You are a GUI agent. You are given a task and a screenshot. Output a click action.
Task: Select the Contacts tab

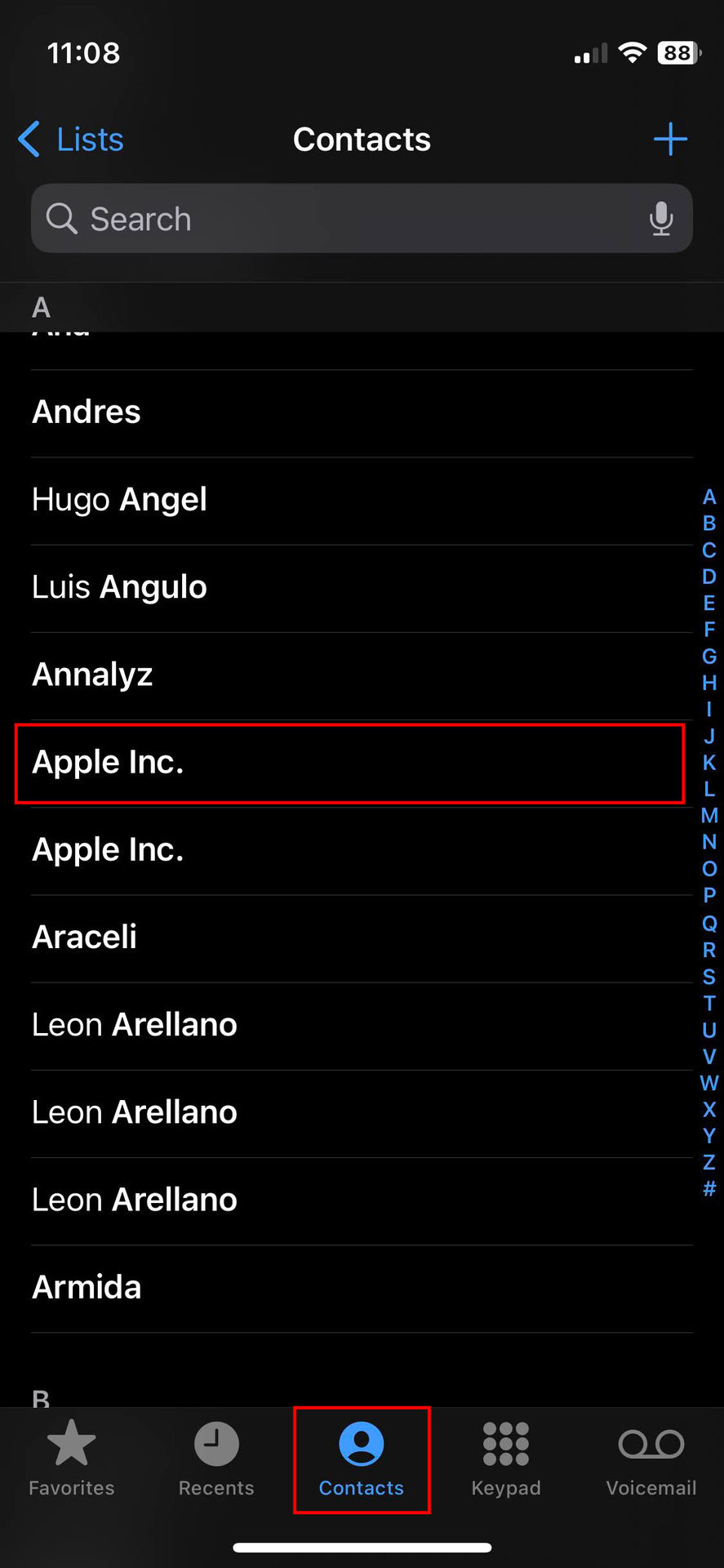(362, 1459)
